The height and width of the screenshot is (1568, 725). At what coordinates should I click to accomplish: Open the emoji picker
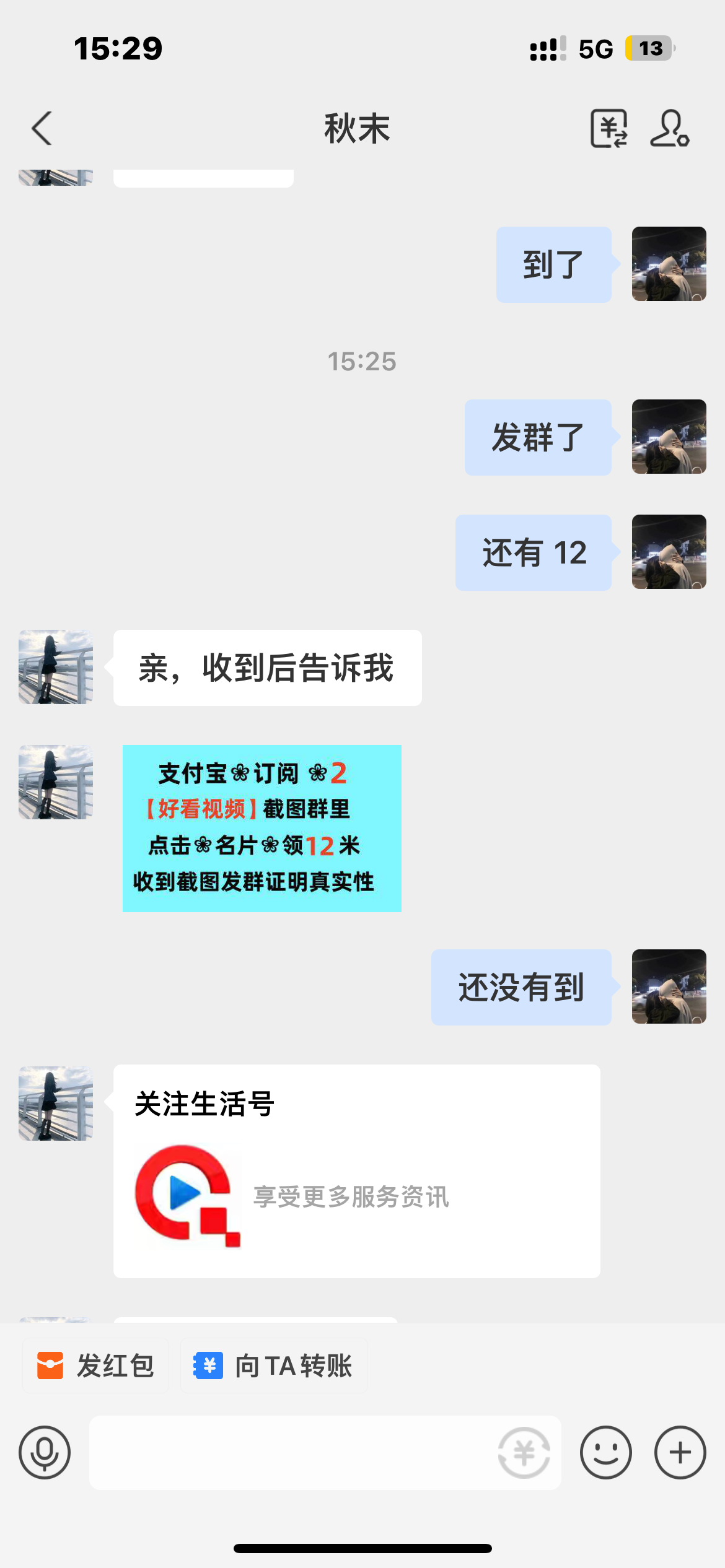click(607, 1452)
